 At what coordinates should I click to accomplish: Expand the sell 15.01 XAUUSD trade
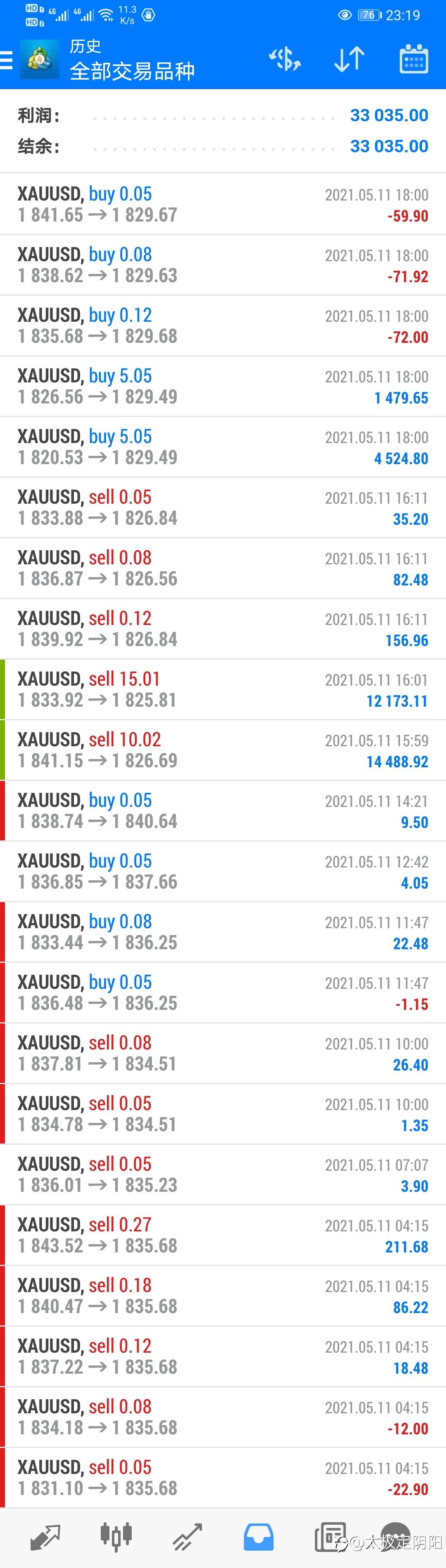coord(223,689)
